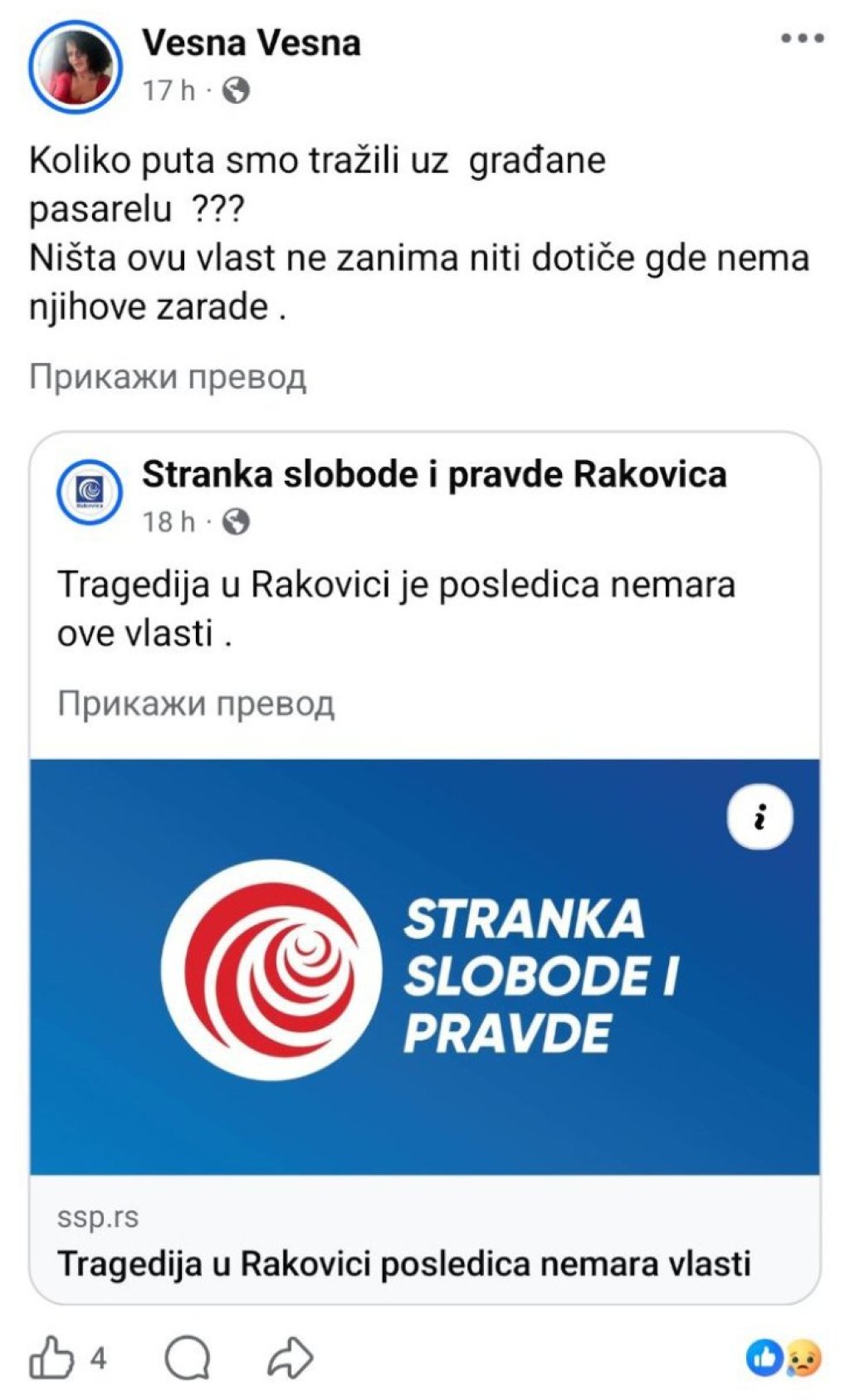
Task: Comment on Vesna Vesna's post
Action: pos(188,1358)
